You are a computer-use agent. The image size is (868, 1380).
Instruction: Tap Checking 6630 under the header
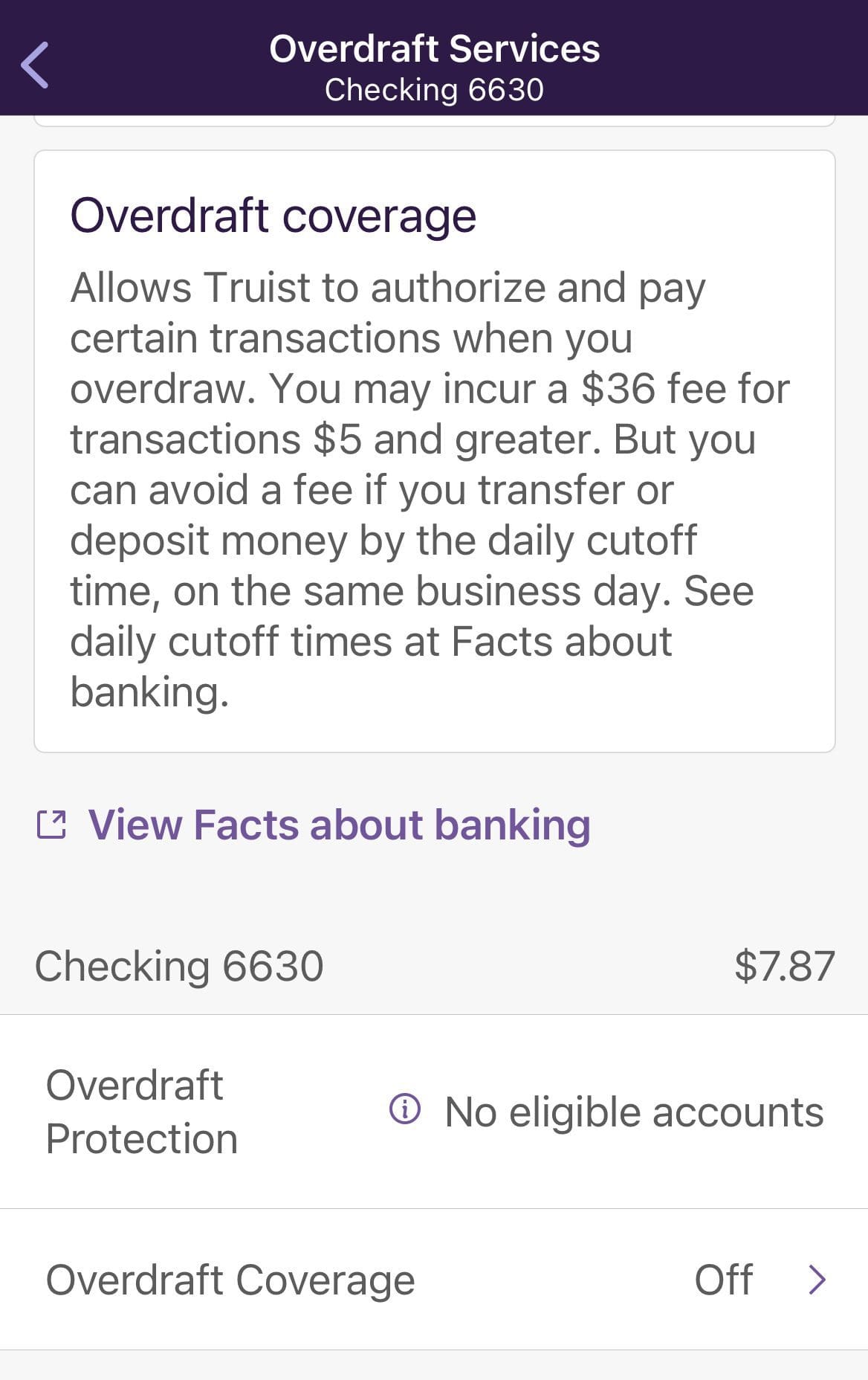434,89
